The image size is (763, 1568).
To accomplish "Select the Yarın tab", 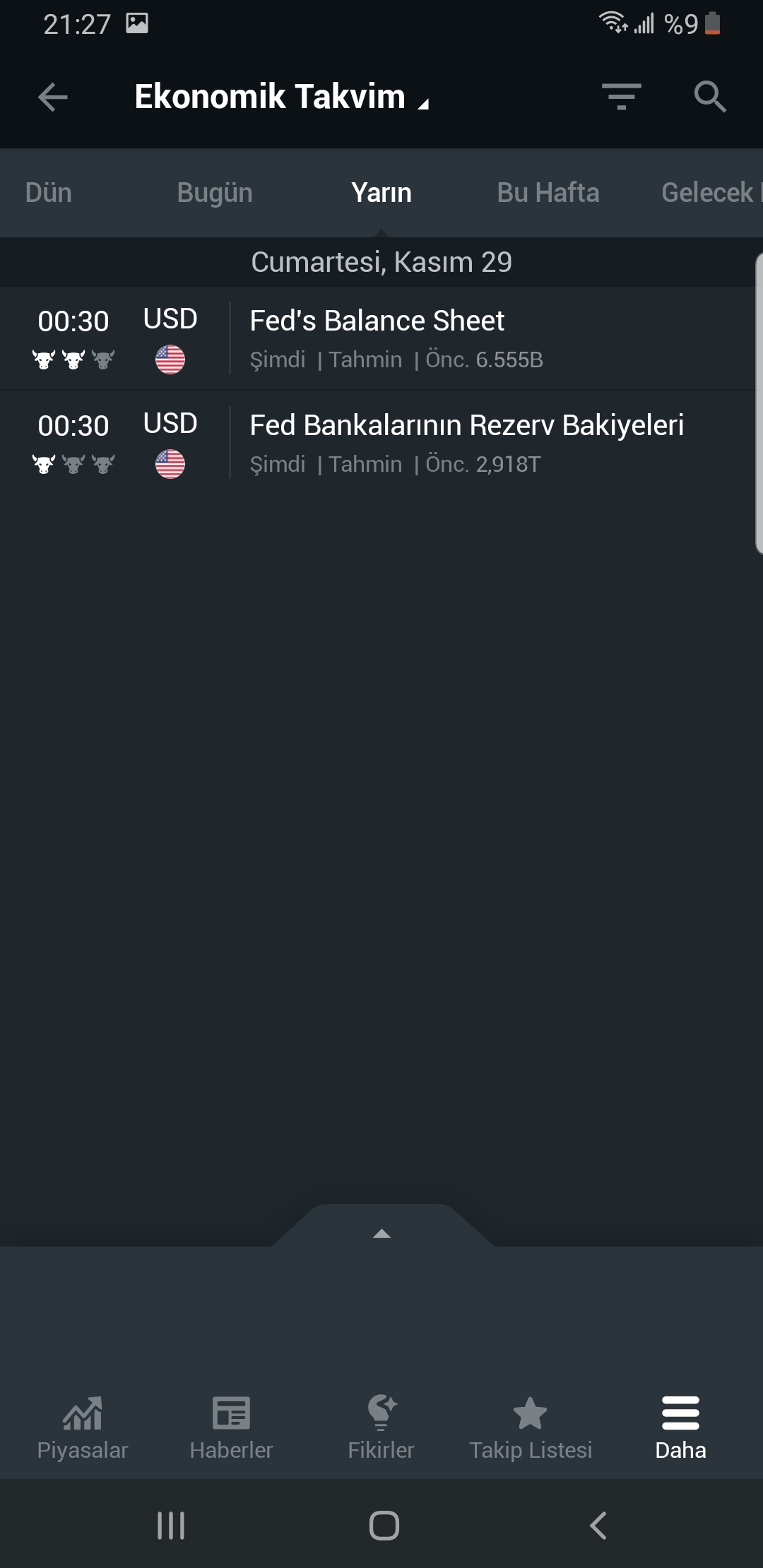I will point(381,193).
